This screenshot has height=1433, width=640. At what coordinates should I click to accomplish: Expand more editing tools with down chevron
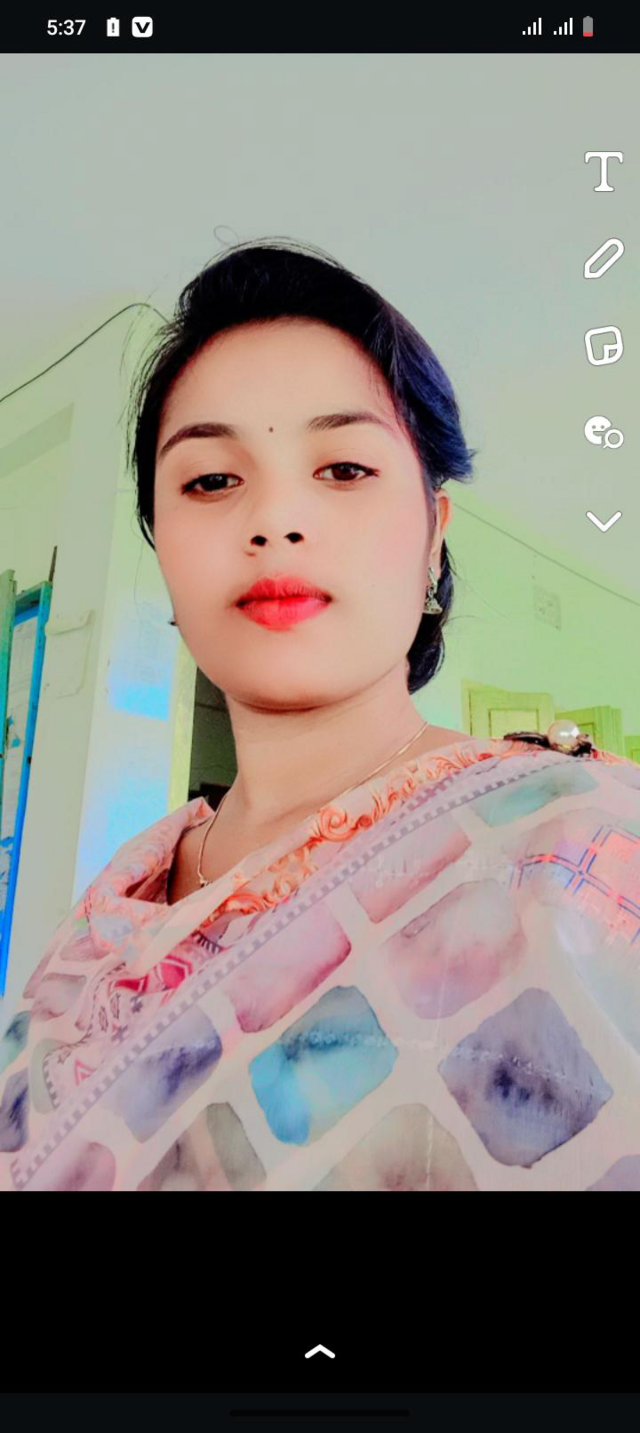603,521
